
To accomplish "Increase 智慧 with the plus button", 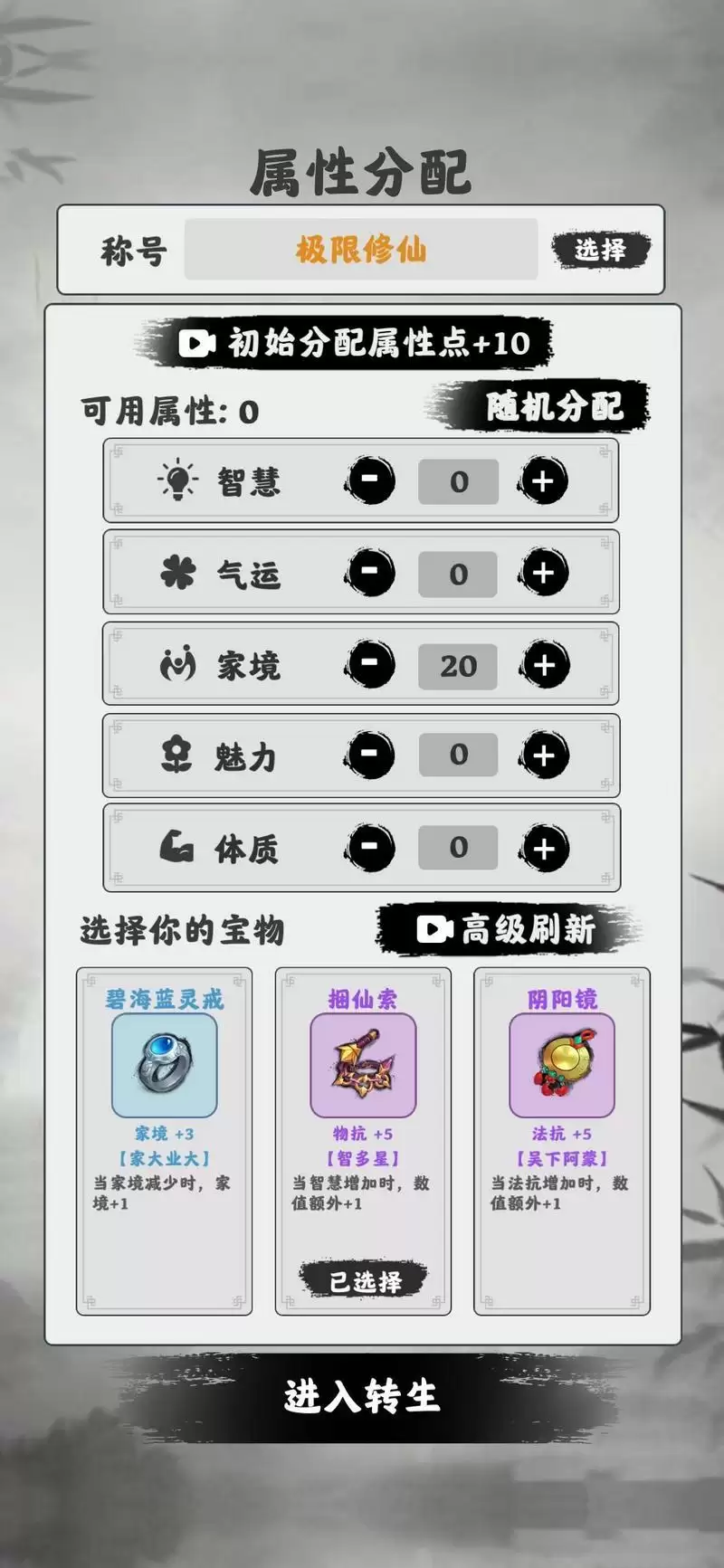I will pos(543,480).
